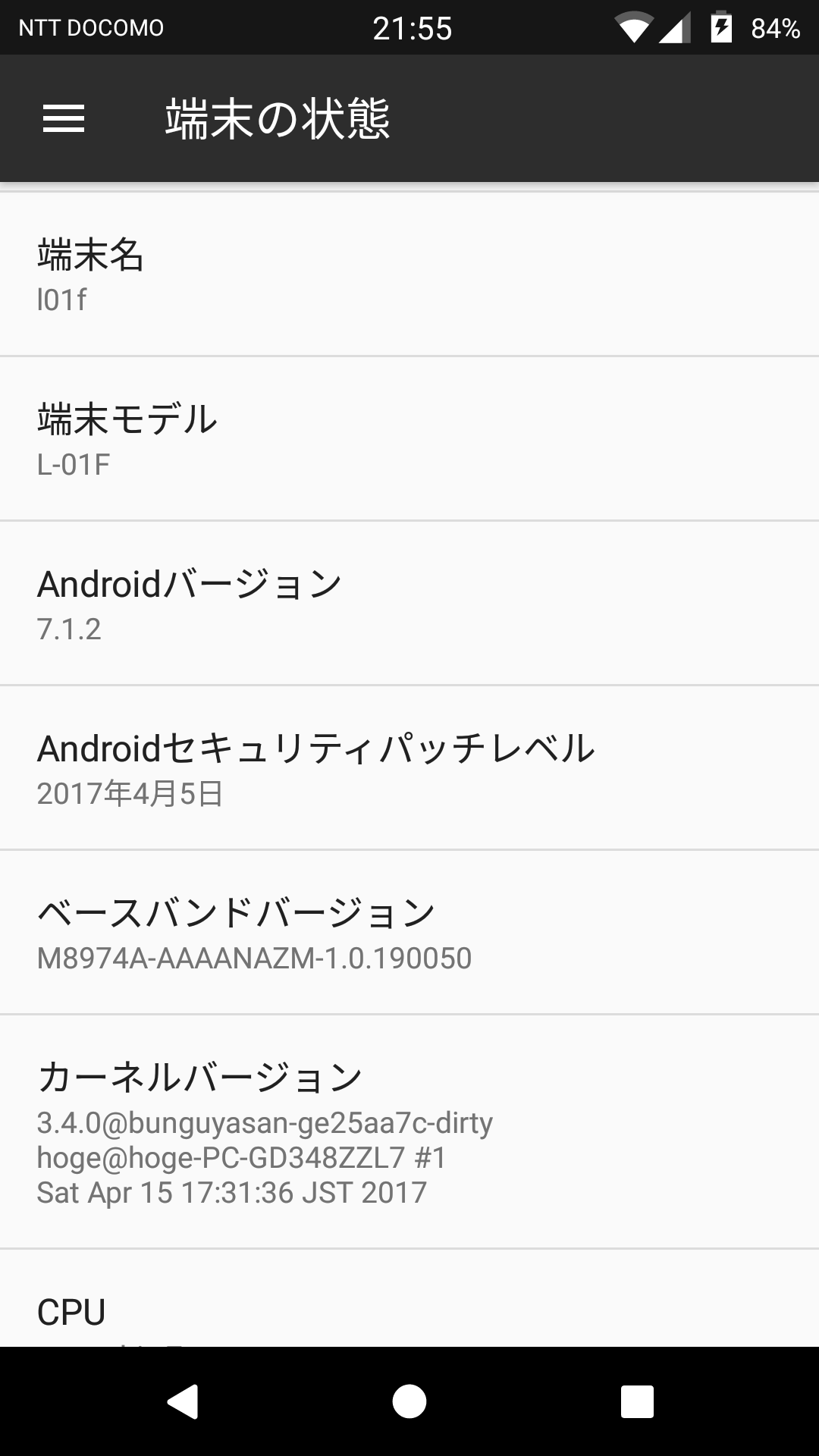Viewport: 819px width, 1456px height.
Task: Tap the カーネルバージョン row
Action: [409, 1131]
